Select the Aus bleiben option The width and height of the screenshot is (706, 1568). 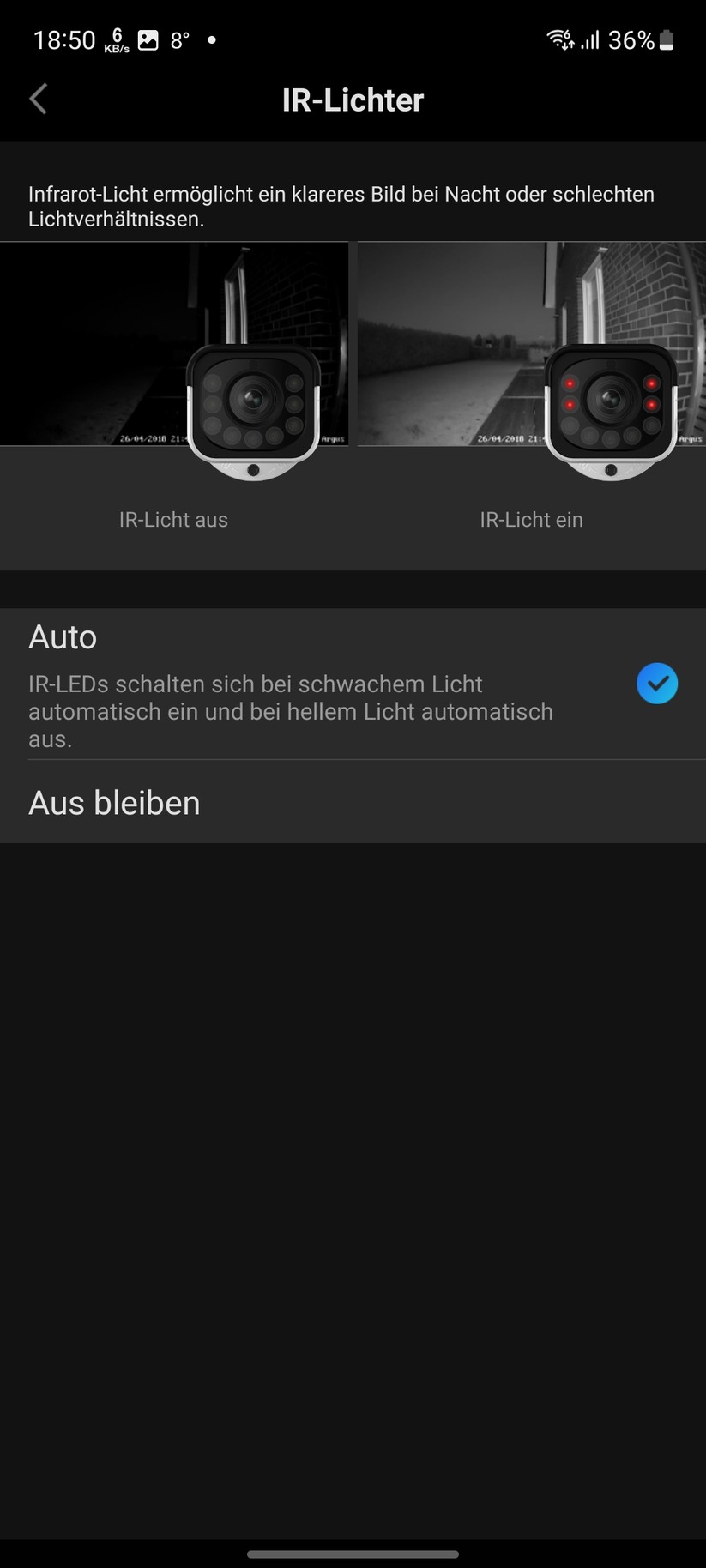click(x=114, y=803)
